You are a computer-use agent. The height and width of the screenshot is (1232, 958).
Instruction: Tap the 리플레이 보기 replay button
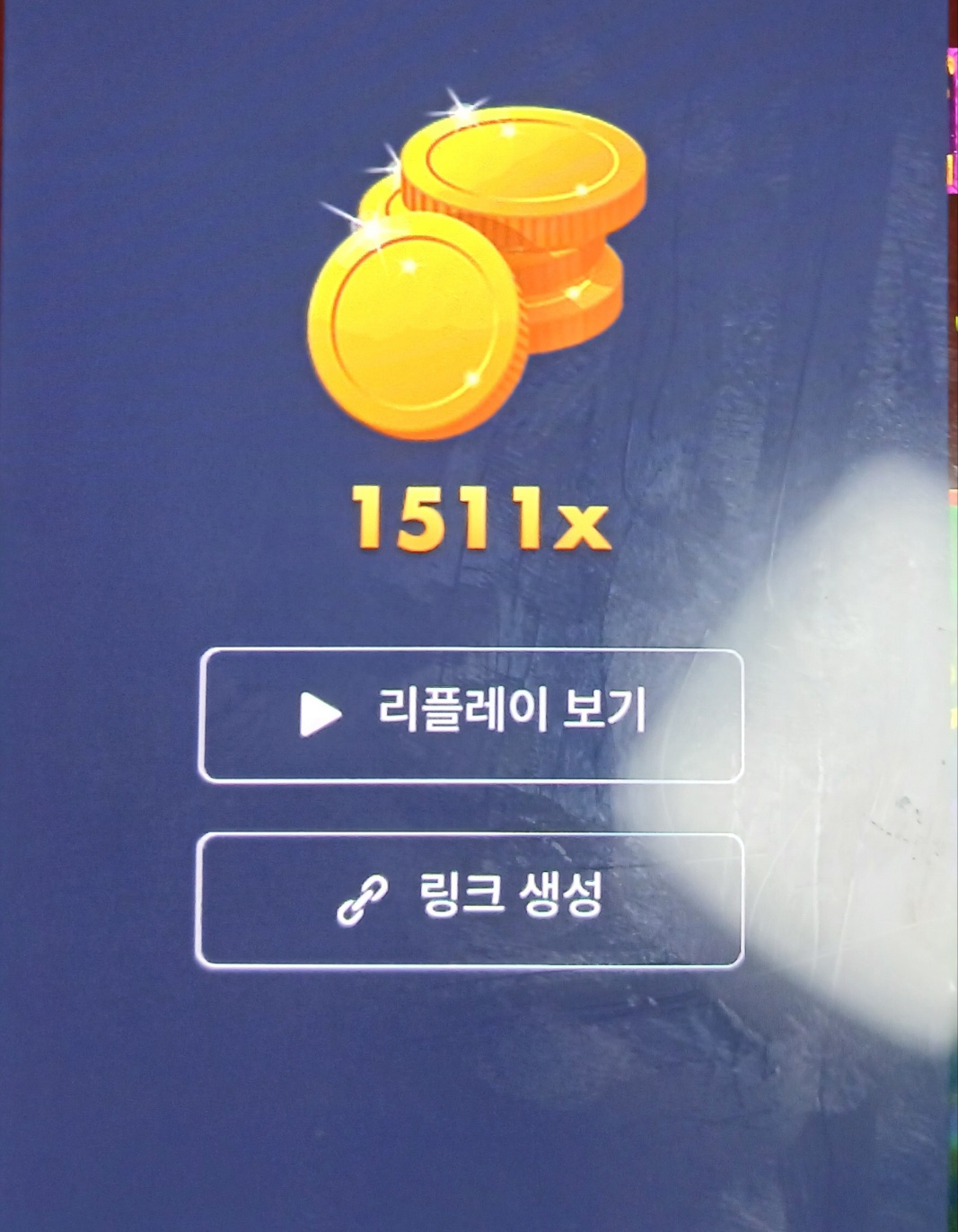(x=470, y=715)
